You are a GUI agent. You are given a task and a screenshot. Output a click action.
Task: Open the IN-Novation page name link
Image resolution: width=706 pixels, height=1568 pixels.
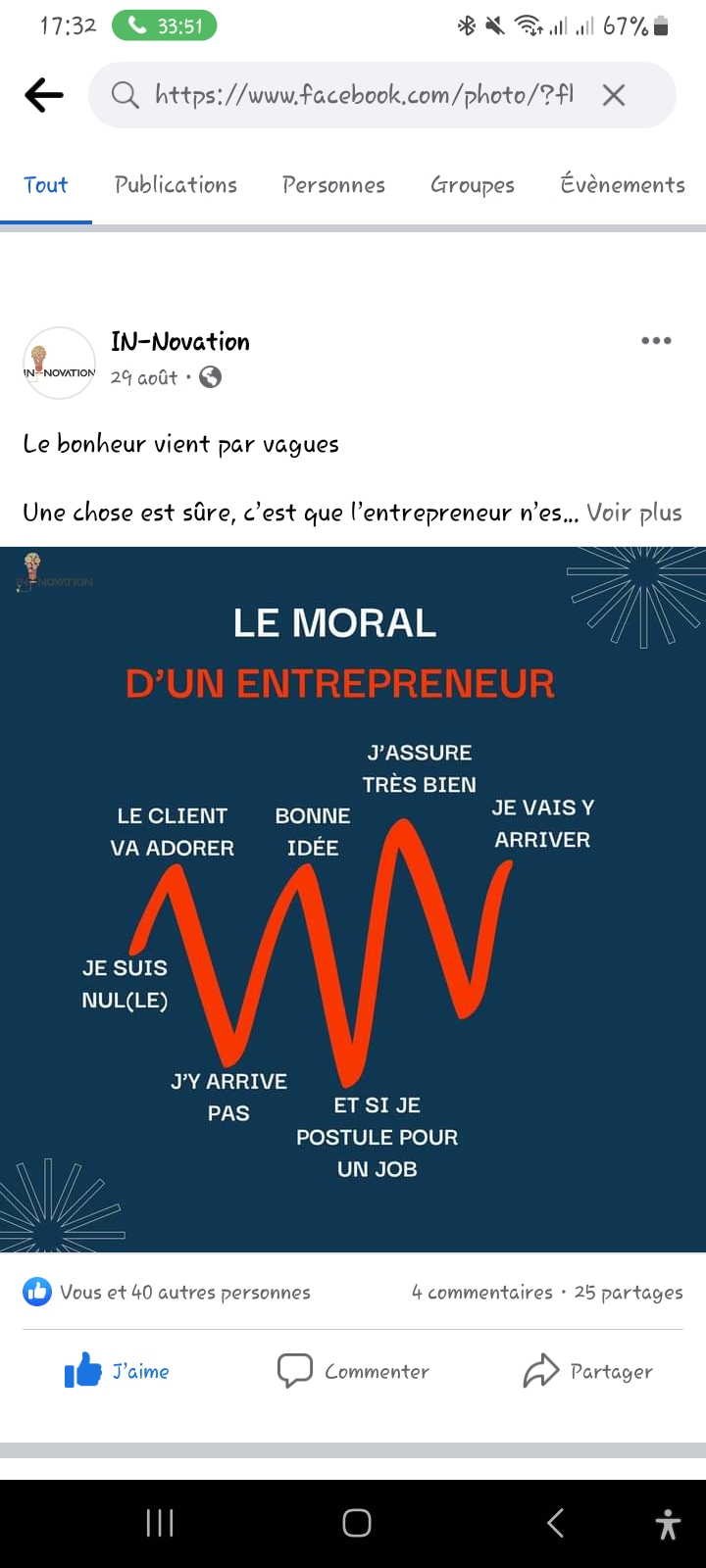(x=180, y=341)
